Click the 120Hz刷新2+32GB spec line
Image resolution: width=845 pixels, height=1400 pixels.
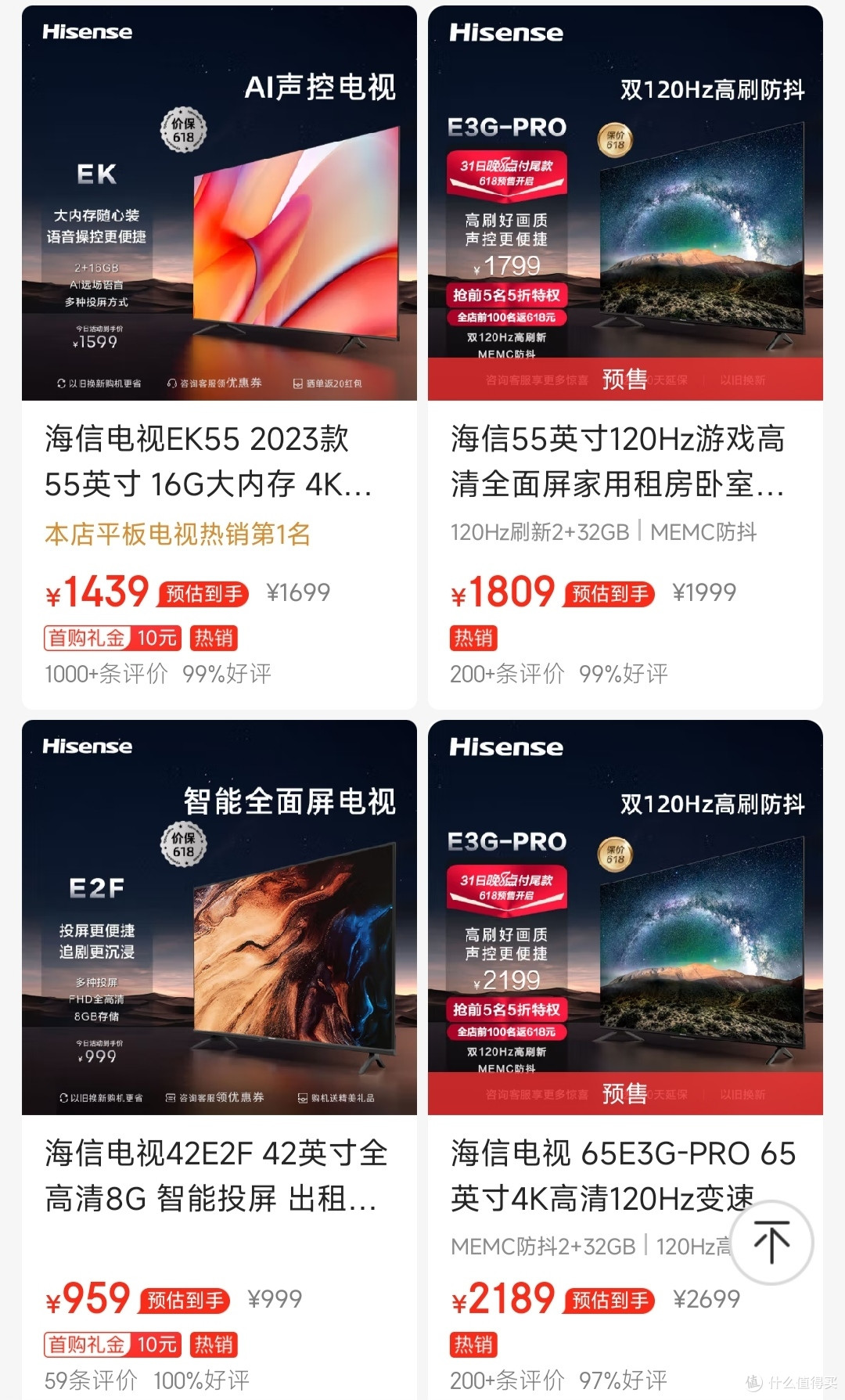point(540,532)
